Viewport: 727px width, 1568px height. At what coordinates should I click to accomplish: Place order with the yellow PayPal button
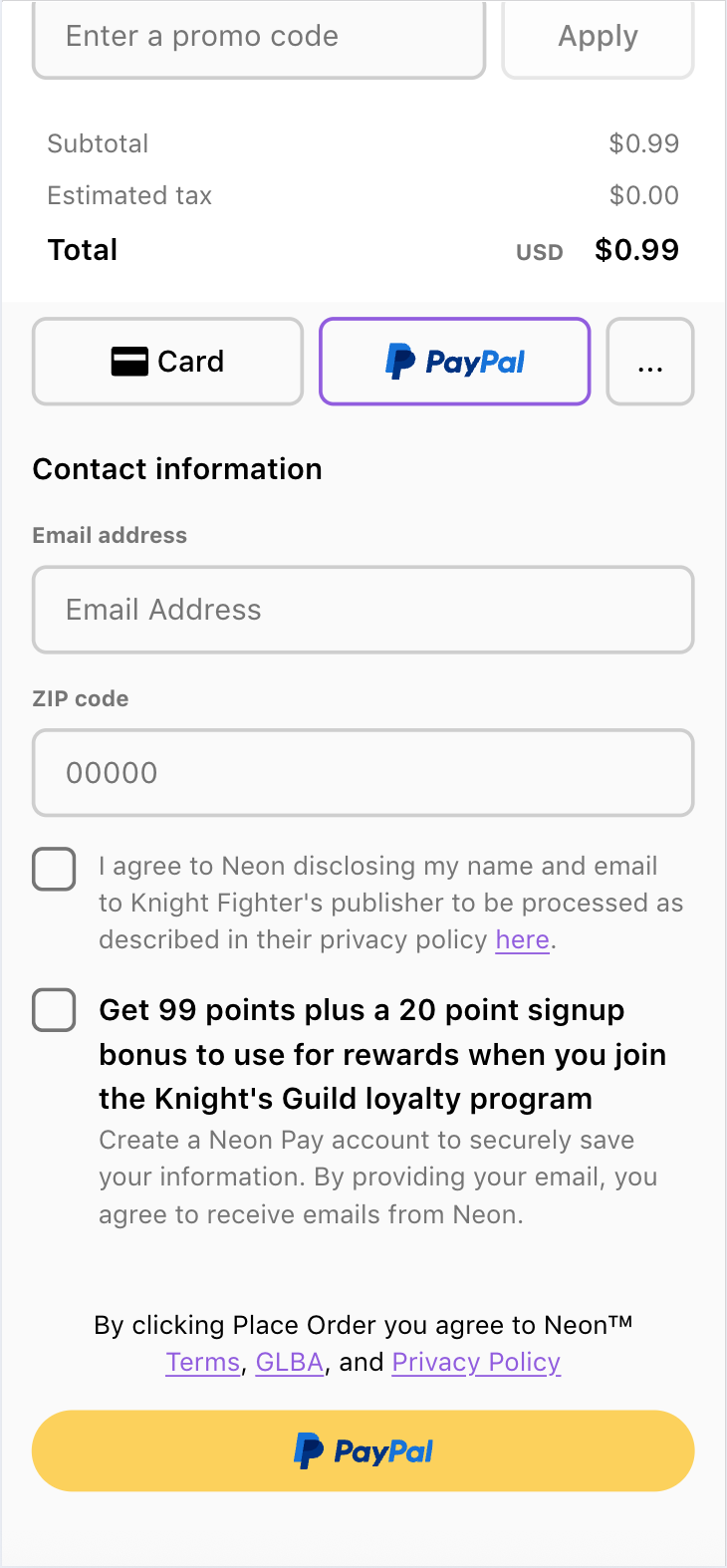(x=363, y=1450)
